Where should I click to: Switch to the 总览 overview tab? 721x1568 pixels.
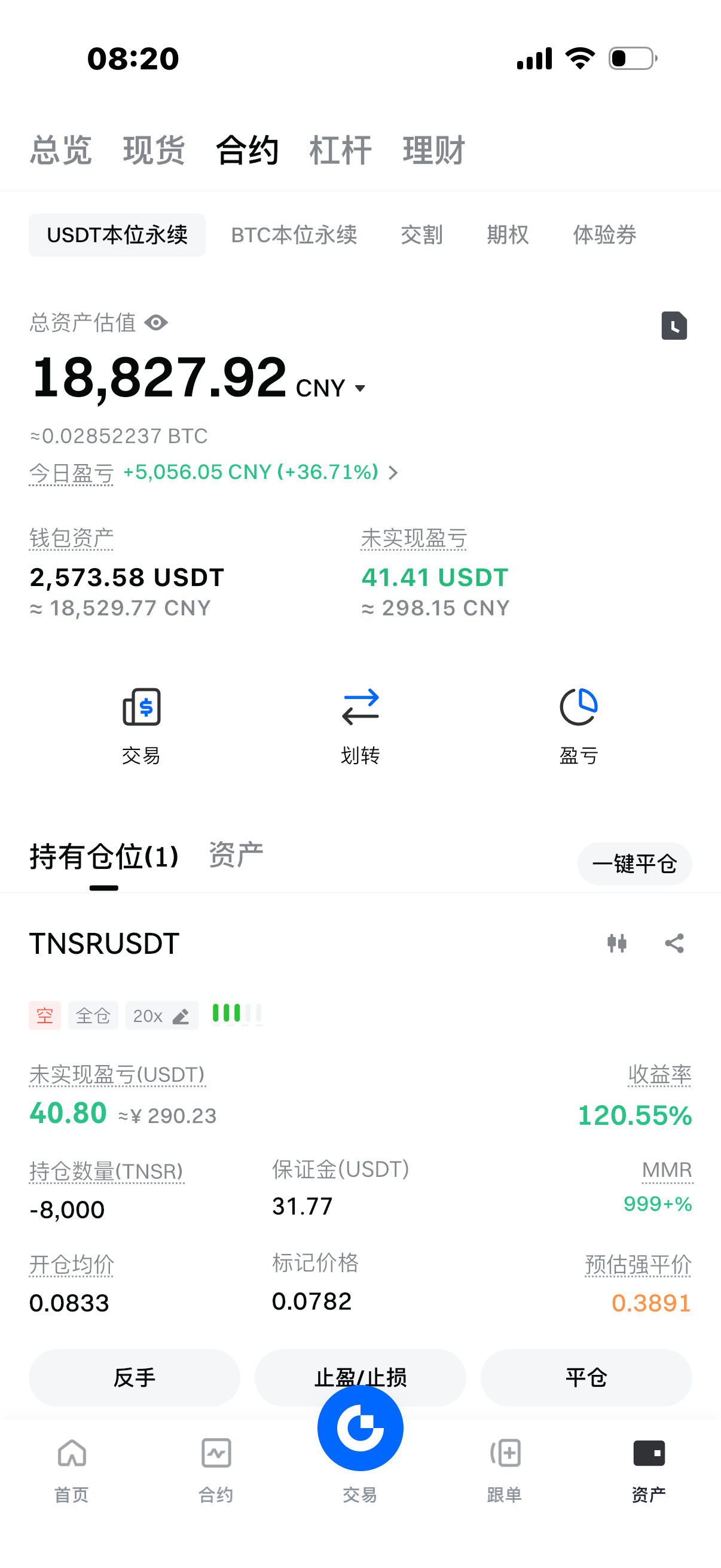[61, 150]
